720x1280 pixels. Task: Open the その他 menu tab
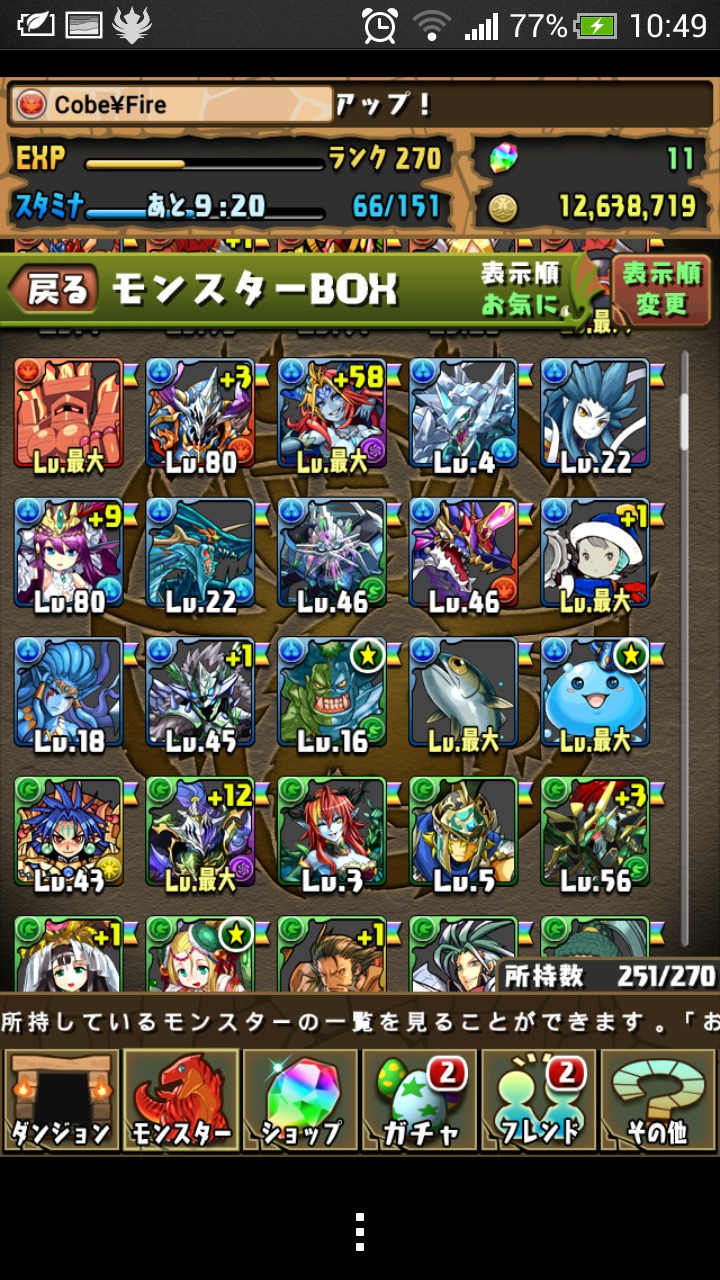pos(658,1100)
